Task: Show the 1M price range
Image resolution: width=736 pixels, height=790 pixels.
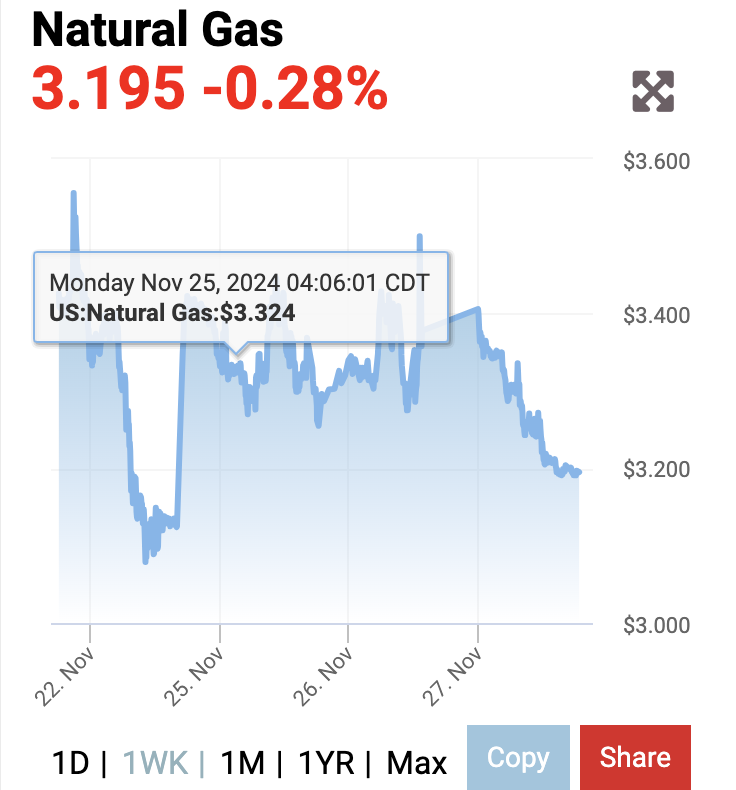Action: [x=241, y=763]
